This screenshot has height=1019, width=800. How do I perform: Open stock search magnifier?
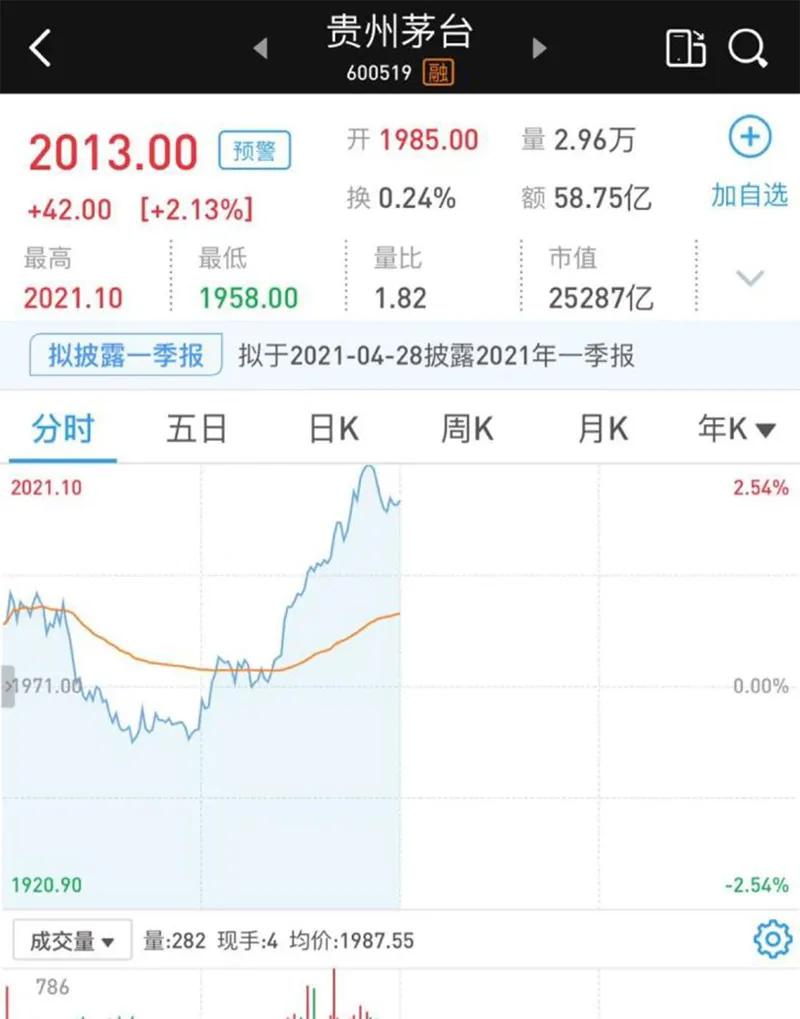pos(747,47)
